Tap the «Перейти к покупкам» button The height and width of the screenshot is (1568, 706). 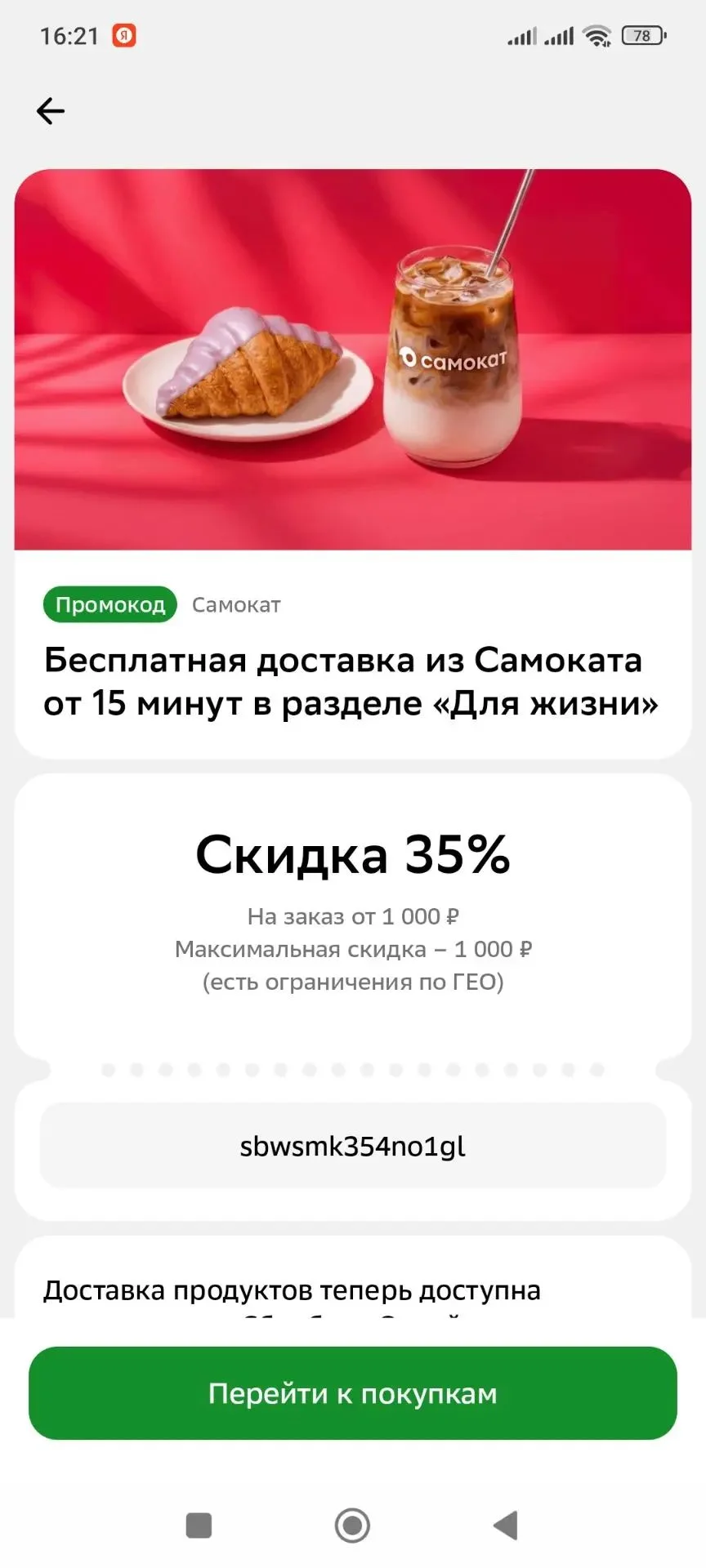[x=353, y=1393]
